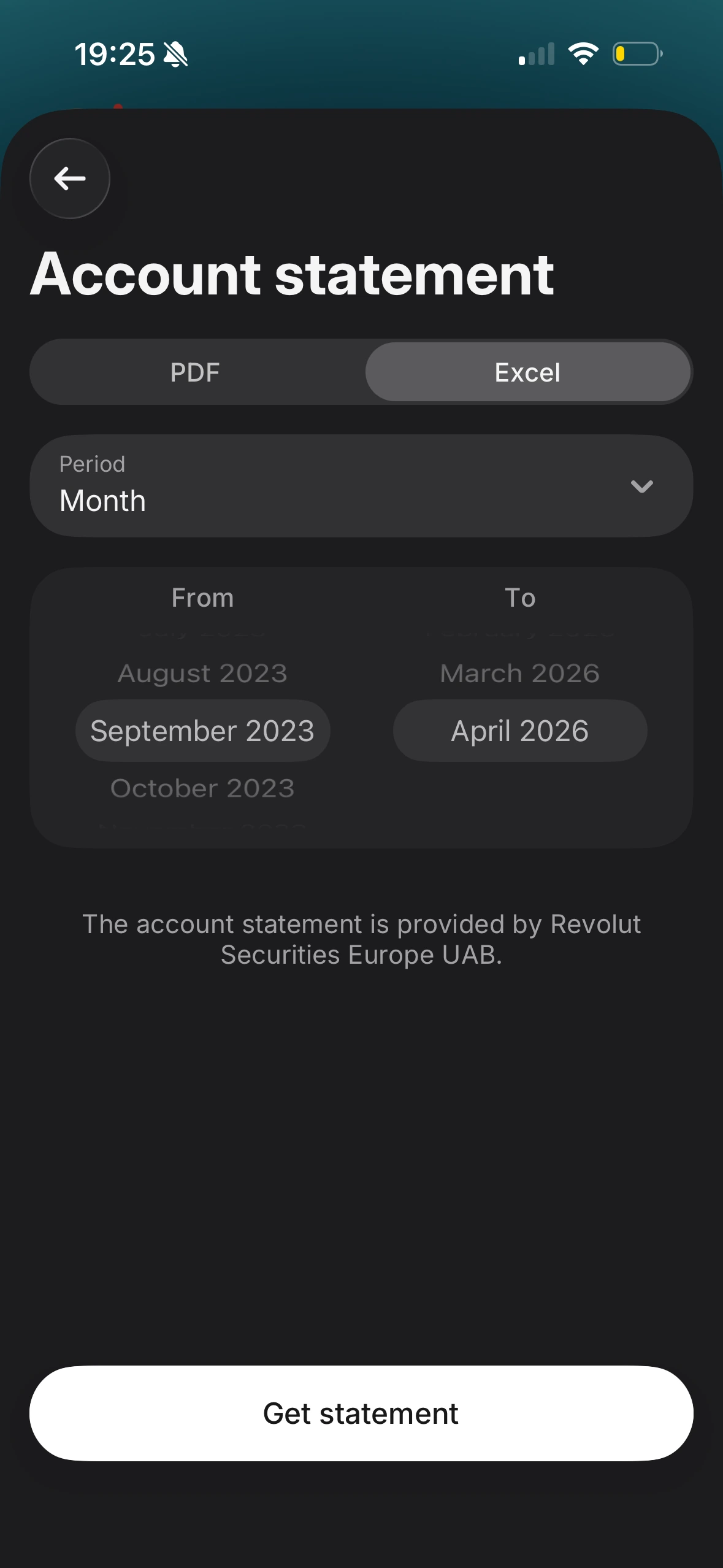Tap Get statement button
Viewport: 723px width, 1568px height.
coord(361,1413)
